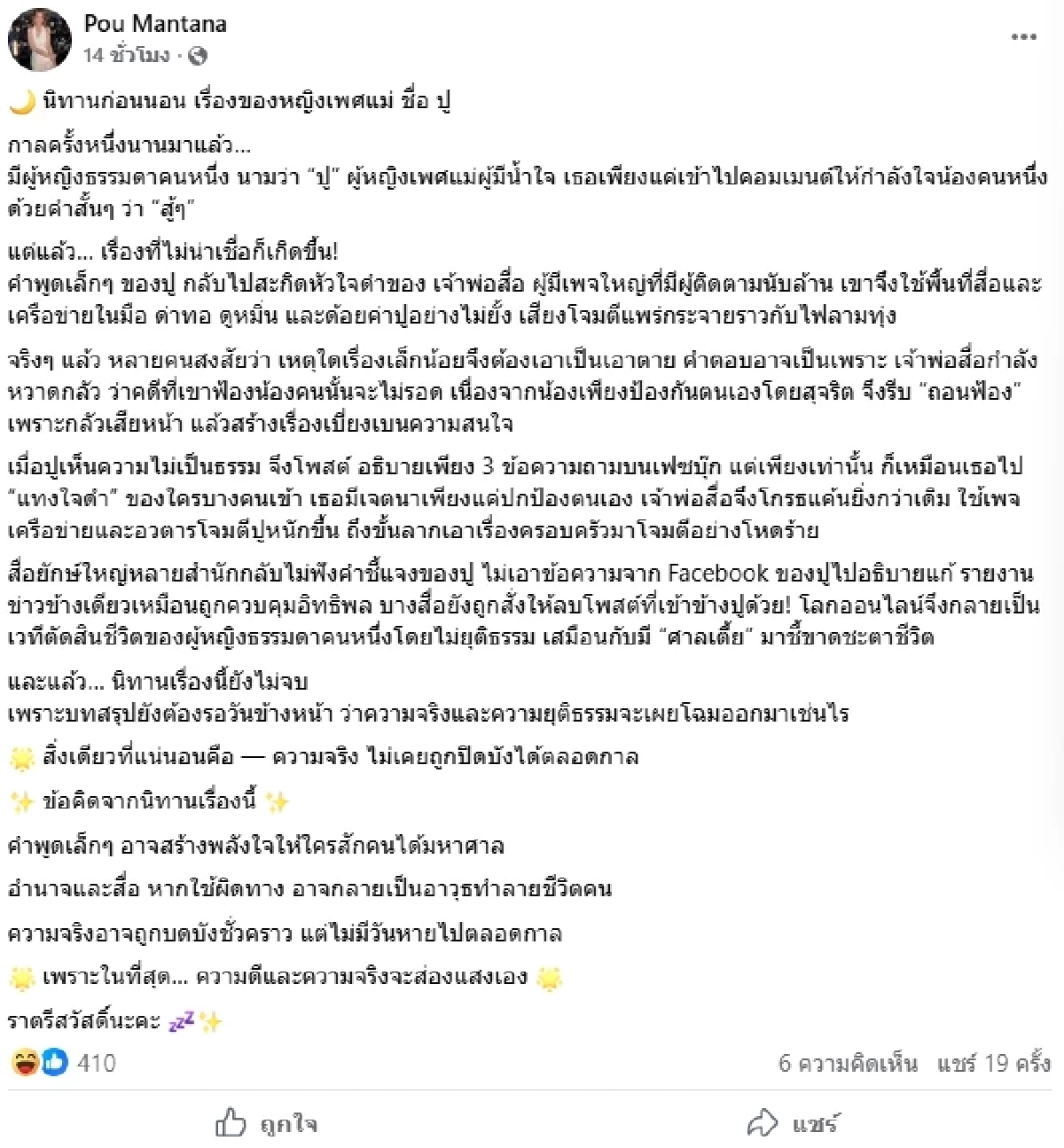Open Pou Mantana's profile name link
The width and height of the screenshot is (1064, 1148).
pyautogui.click(x=155, y=24)
